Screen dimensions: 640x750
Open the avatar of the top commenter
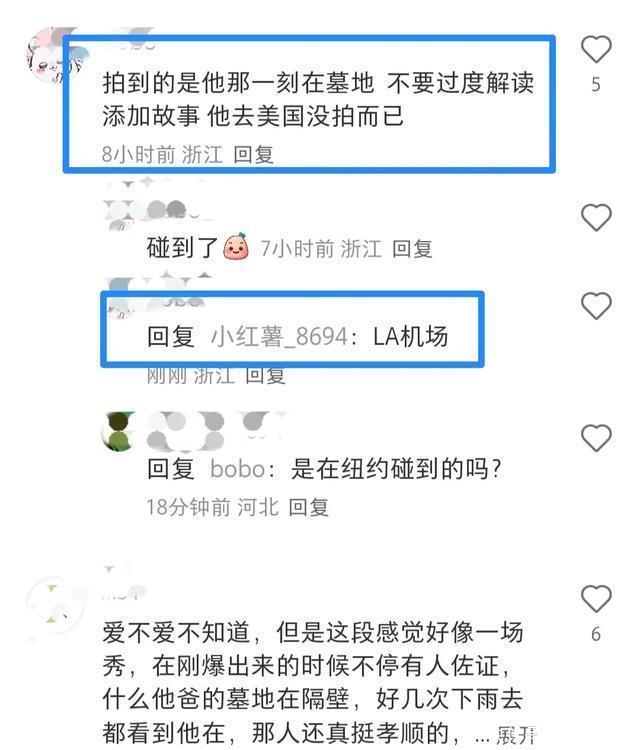pos(47,55)
